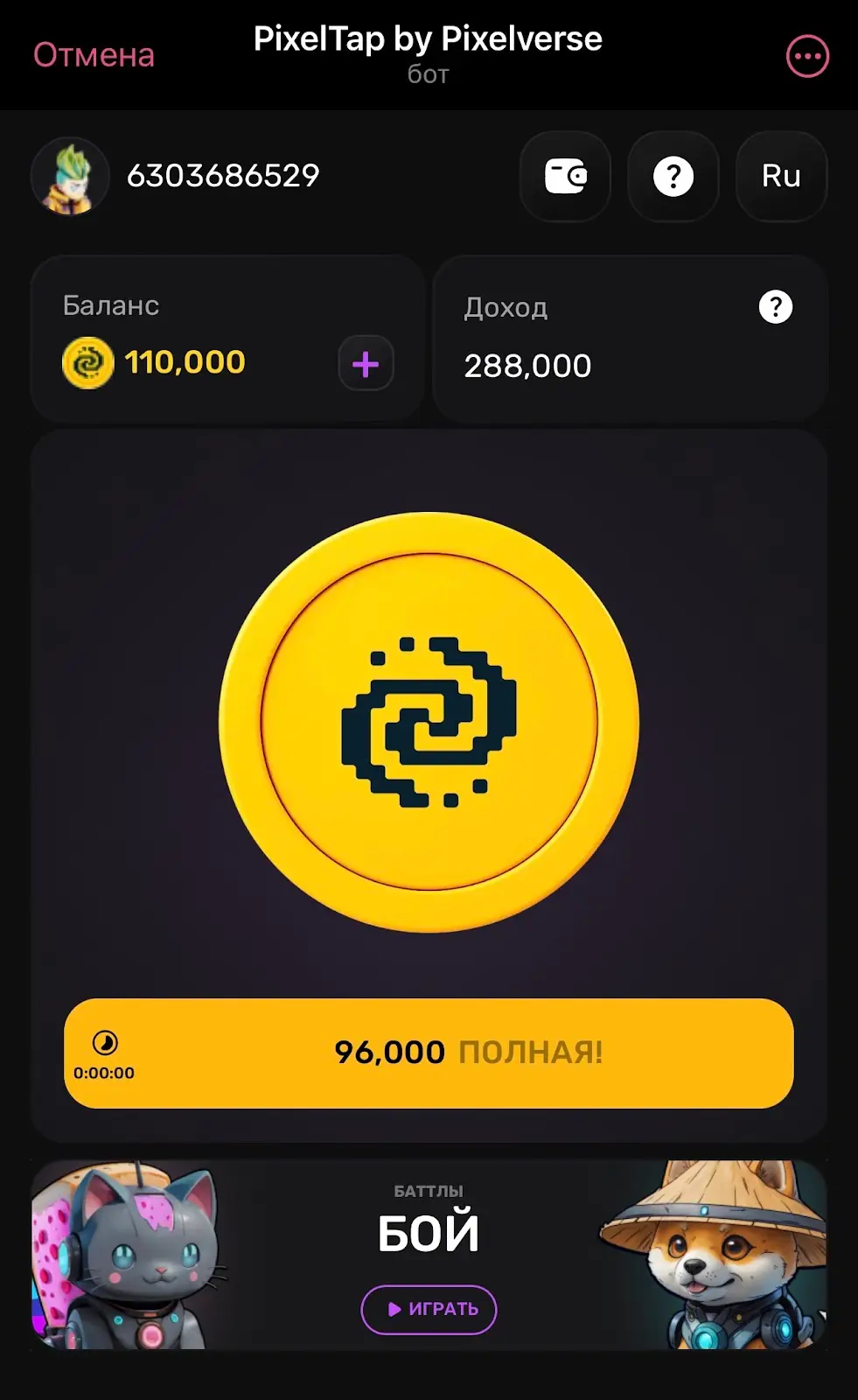Open the Доход panel
Image resolution: width=858 pixels, height=1400 pixels.
coord(630,337)
